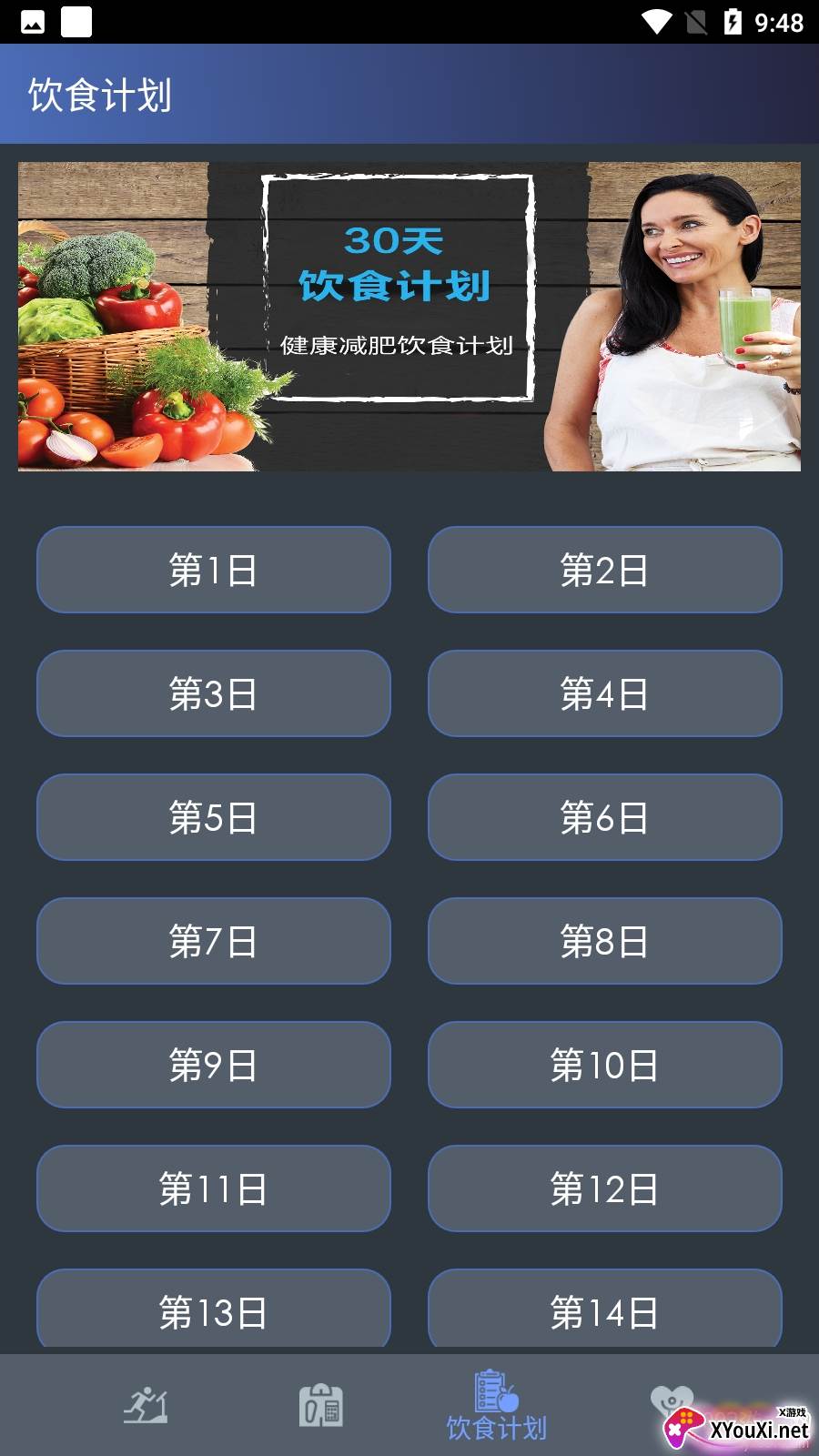Open day 12 plan button
The width and height of the screenshot is (819, 1456).
[604, 1188]
